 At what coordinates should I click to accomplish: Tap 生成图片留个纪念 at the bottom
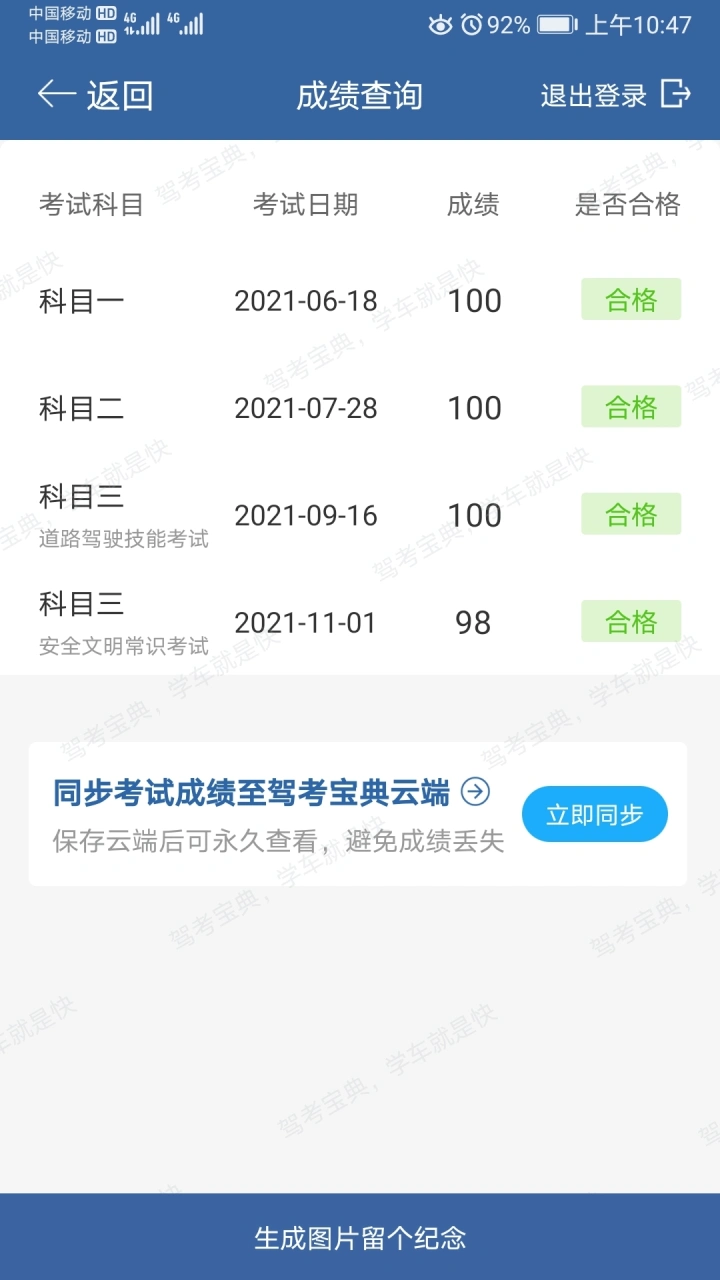pos(360,1237)
